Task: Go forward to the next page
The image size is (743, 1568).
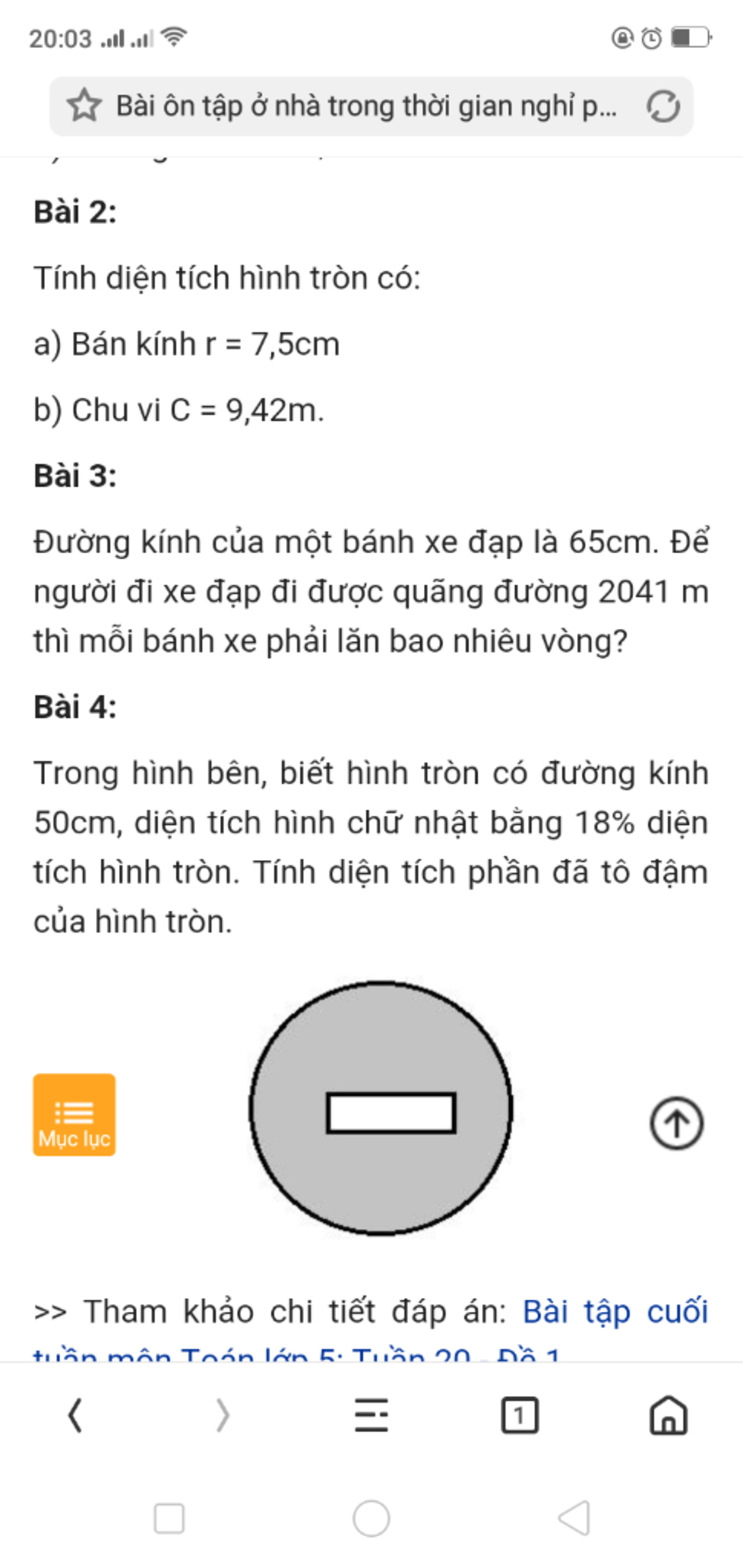Action: [223, 1415]
